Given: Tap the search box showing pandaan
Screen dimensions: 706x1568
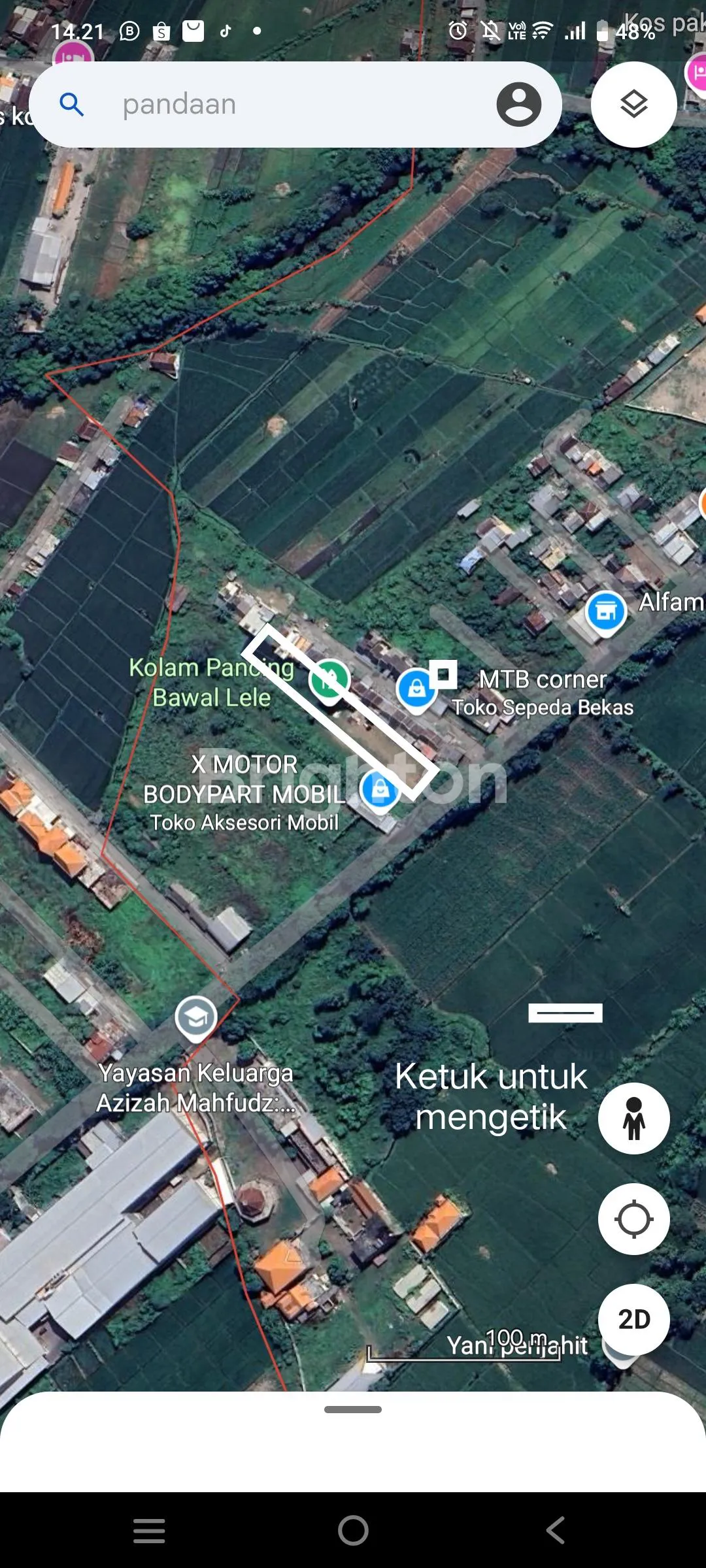Looking at the screenshot, I should tap(275, 105).
